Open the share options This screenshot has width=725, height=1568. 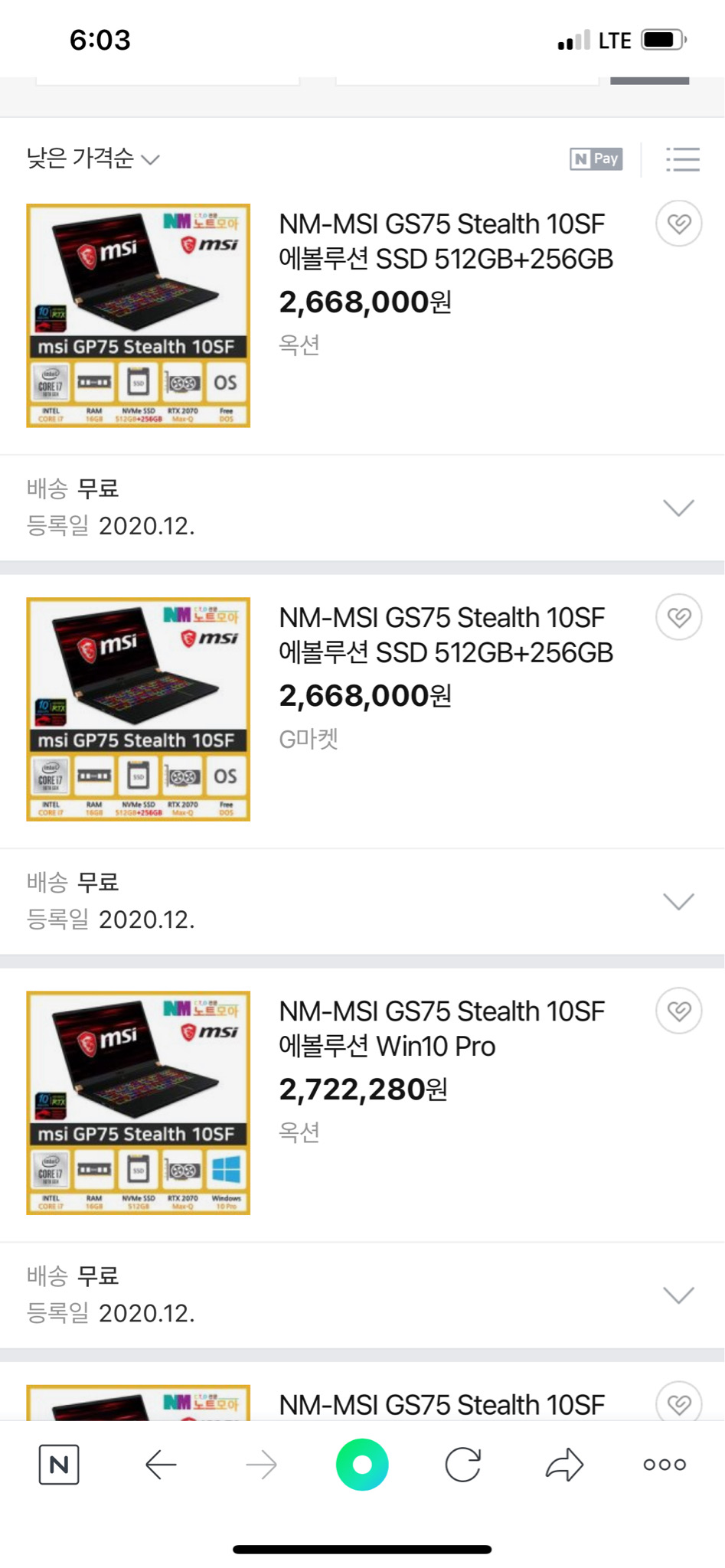click(x=563, y=1463)
